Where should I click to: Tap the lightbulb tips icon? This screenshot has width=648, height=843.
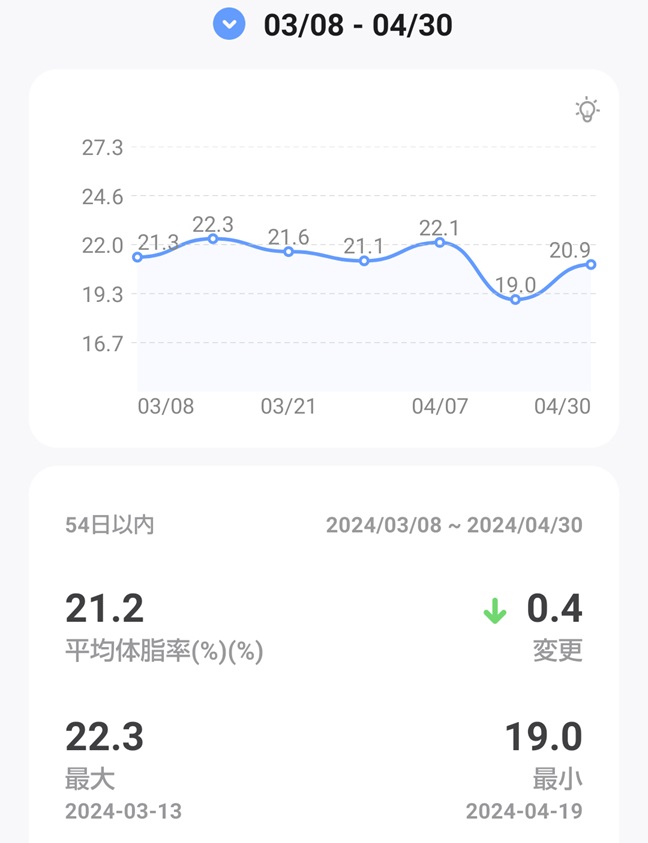[x=587, y=110]
